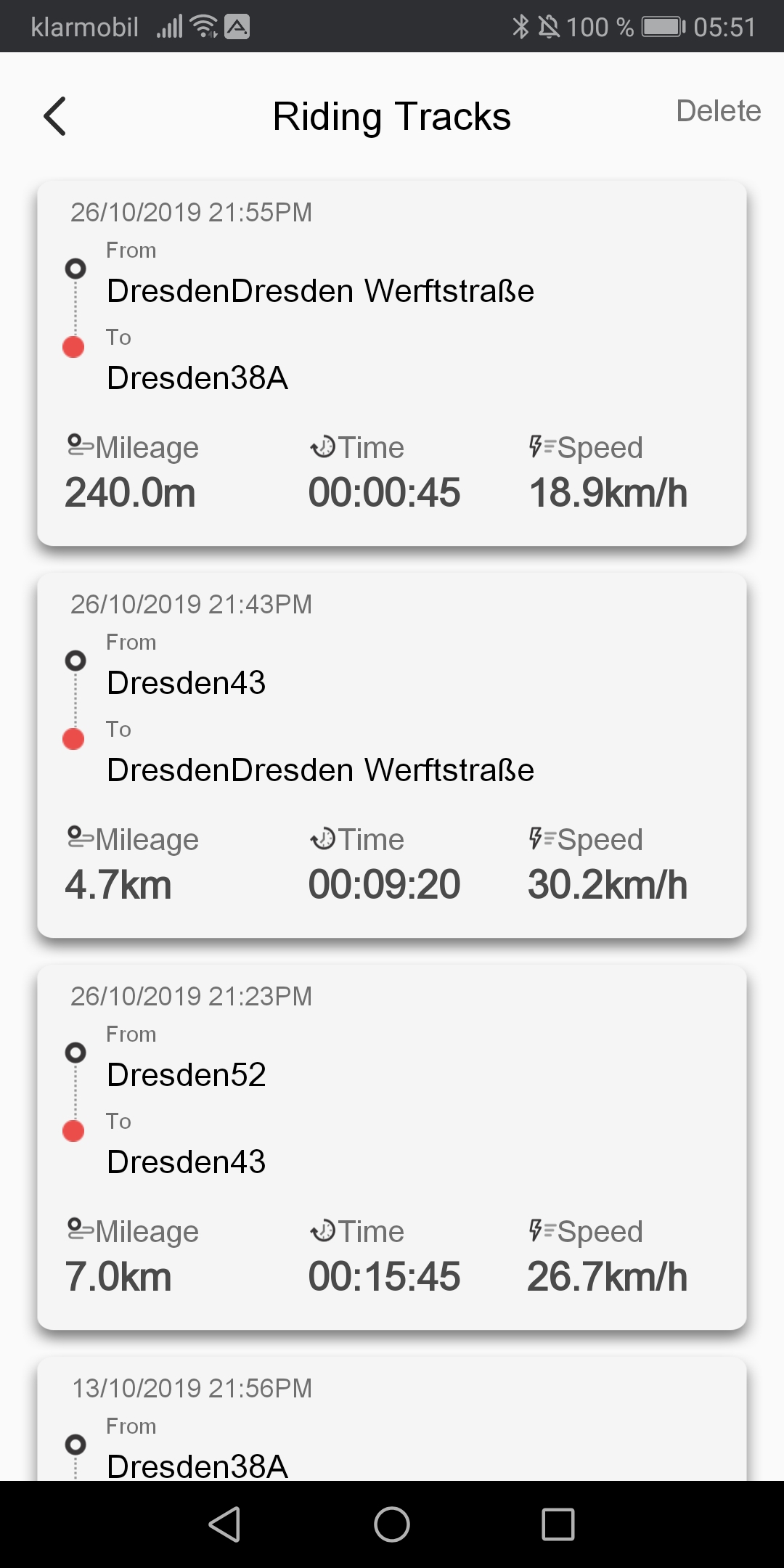Select the 13/10/2019 ride track card
This screenshot has width=784, height=1568.
pyautogui.click(x=392, y=1423)
